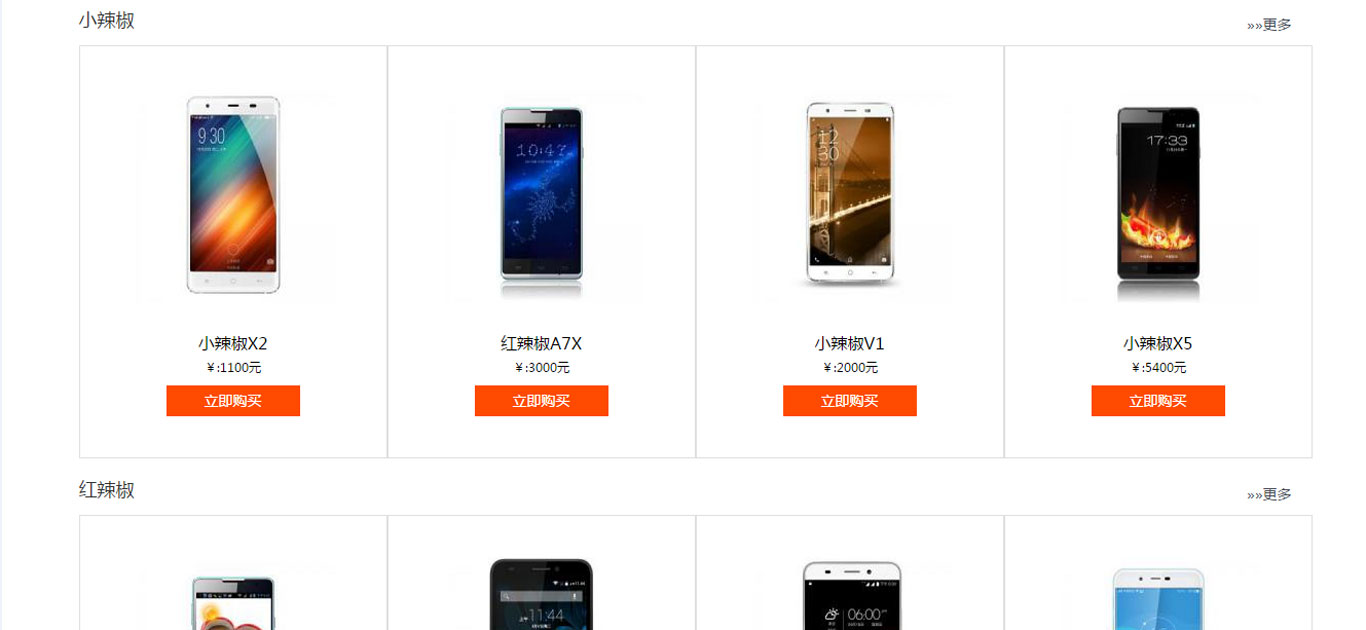Hit 立即购买 for 小辣椒X5
The height and width of the screenshot is (630, 1366).
[x=1157, y=401]
